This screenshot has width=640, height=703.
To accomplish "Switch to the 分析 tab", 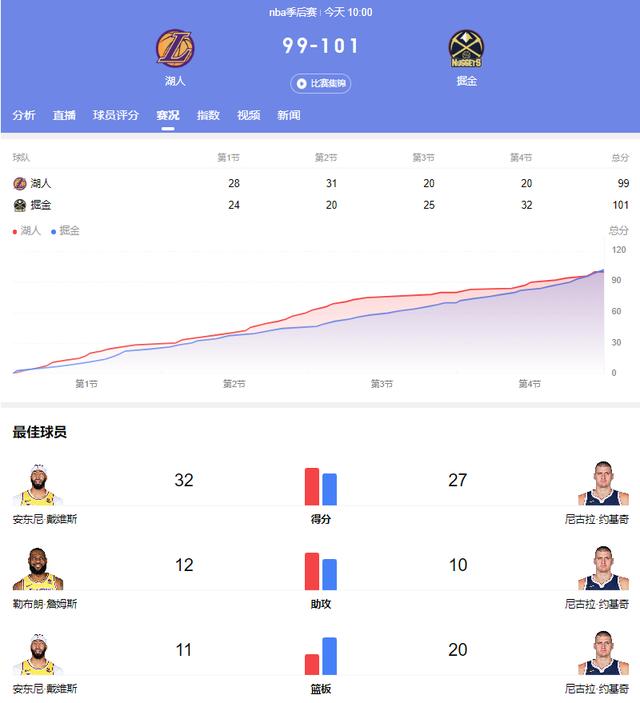I will [24, 115].
